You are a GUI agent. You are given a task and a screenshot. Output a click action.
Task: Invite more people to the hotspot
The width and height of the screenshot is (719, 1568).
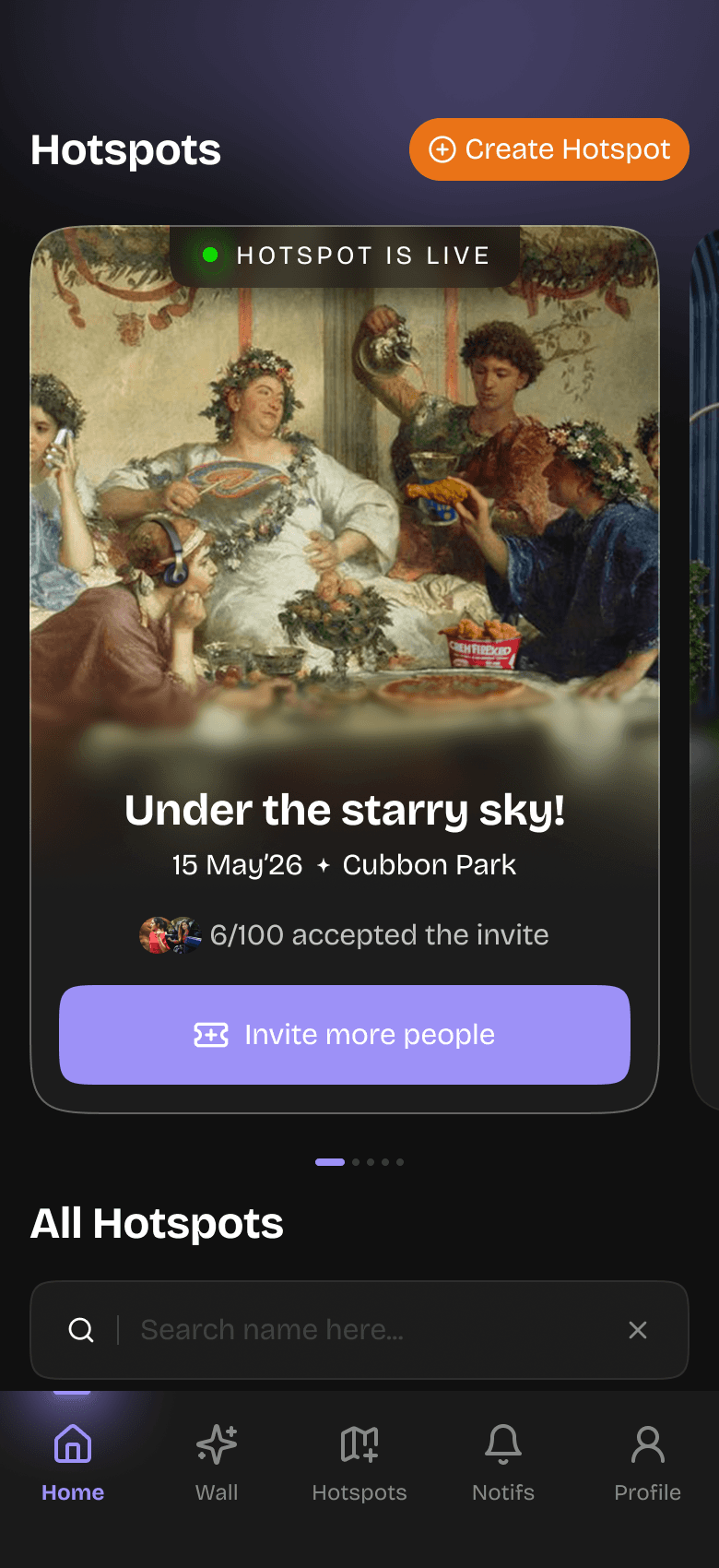(x=345, y=1035)
